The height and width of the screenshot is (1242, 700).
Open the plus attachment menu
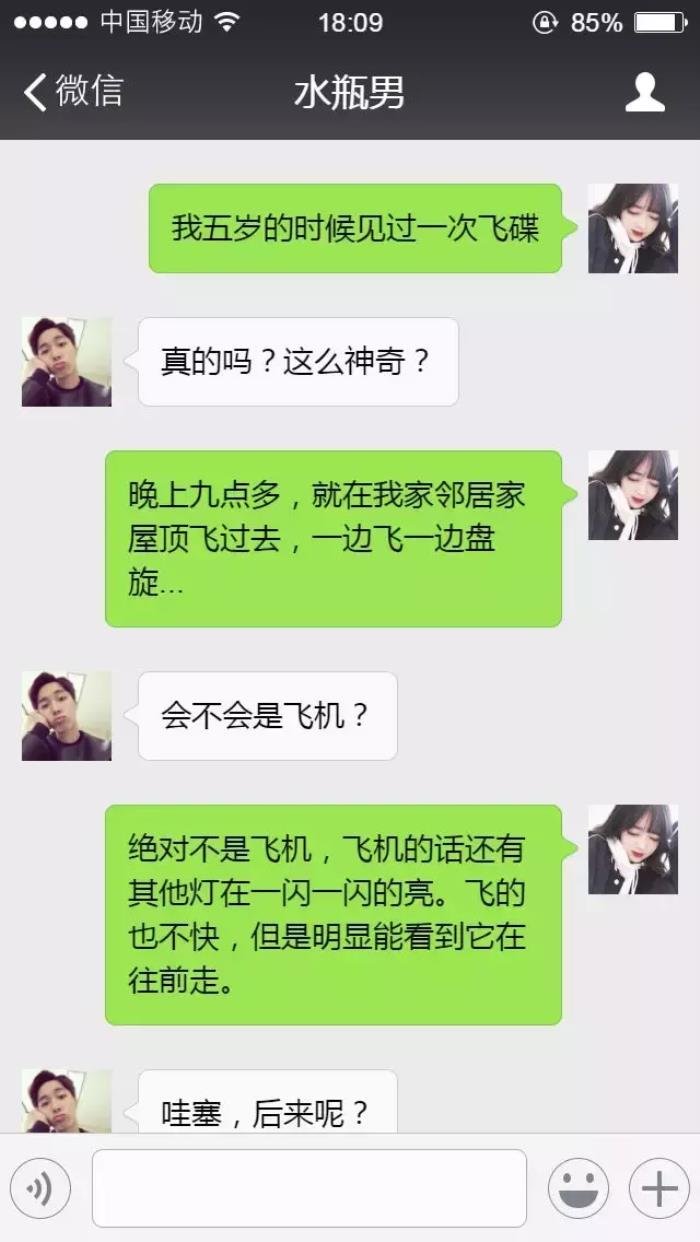(659, 1188)
